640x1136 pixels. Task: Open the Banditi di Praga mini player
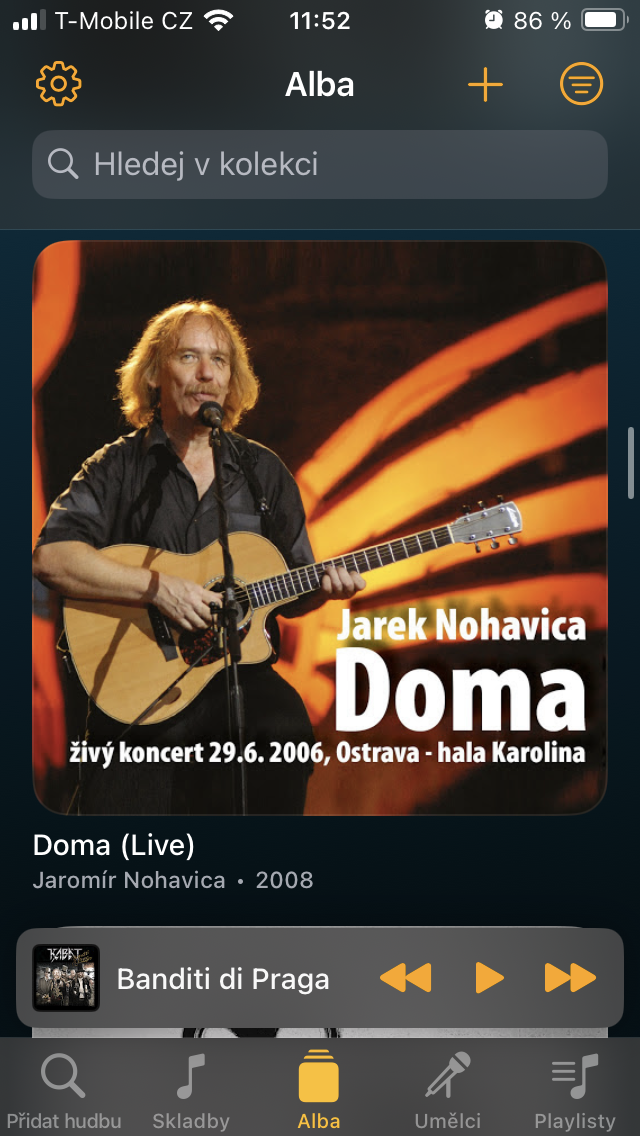pos(222,978)
